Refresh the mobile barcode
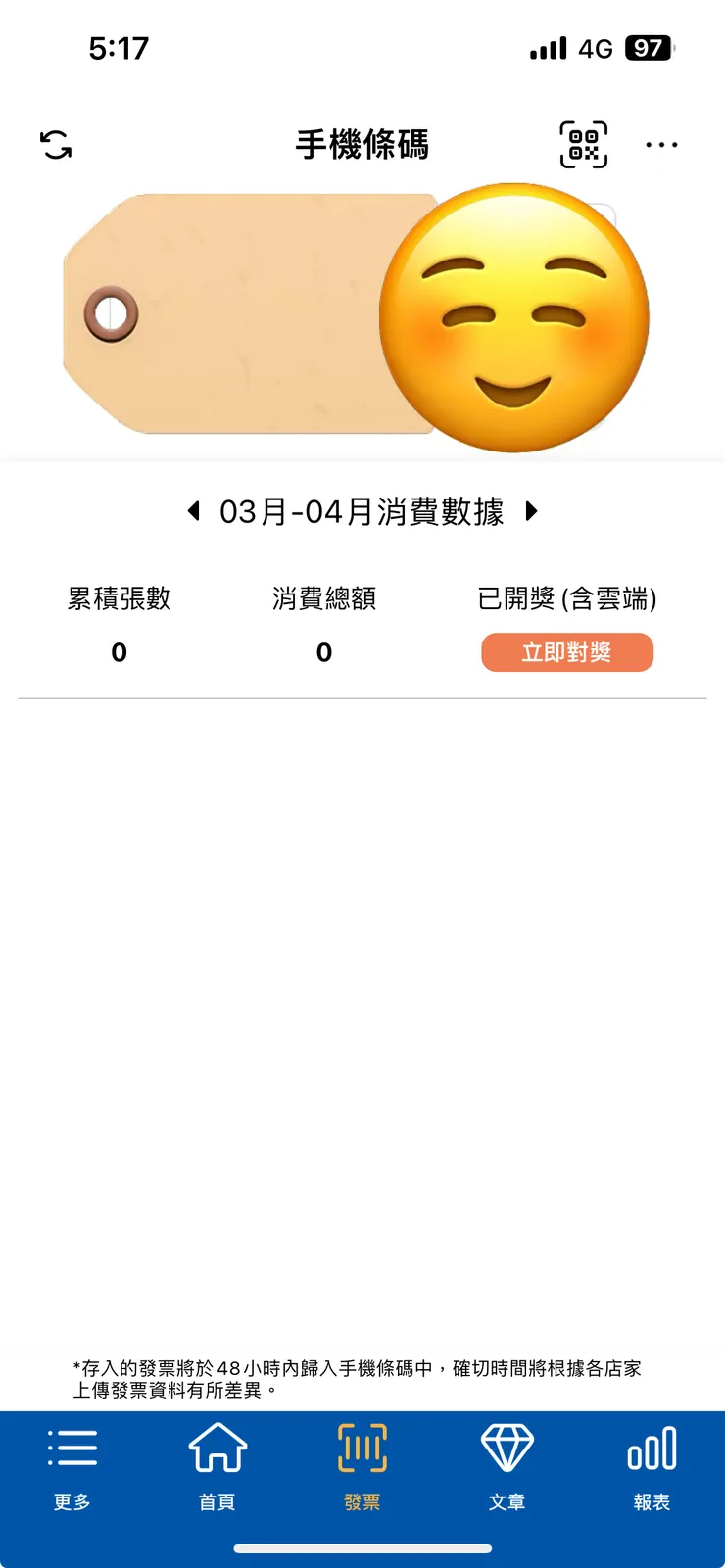The image size is (725, 1568). tap(56, 144)
